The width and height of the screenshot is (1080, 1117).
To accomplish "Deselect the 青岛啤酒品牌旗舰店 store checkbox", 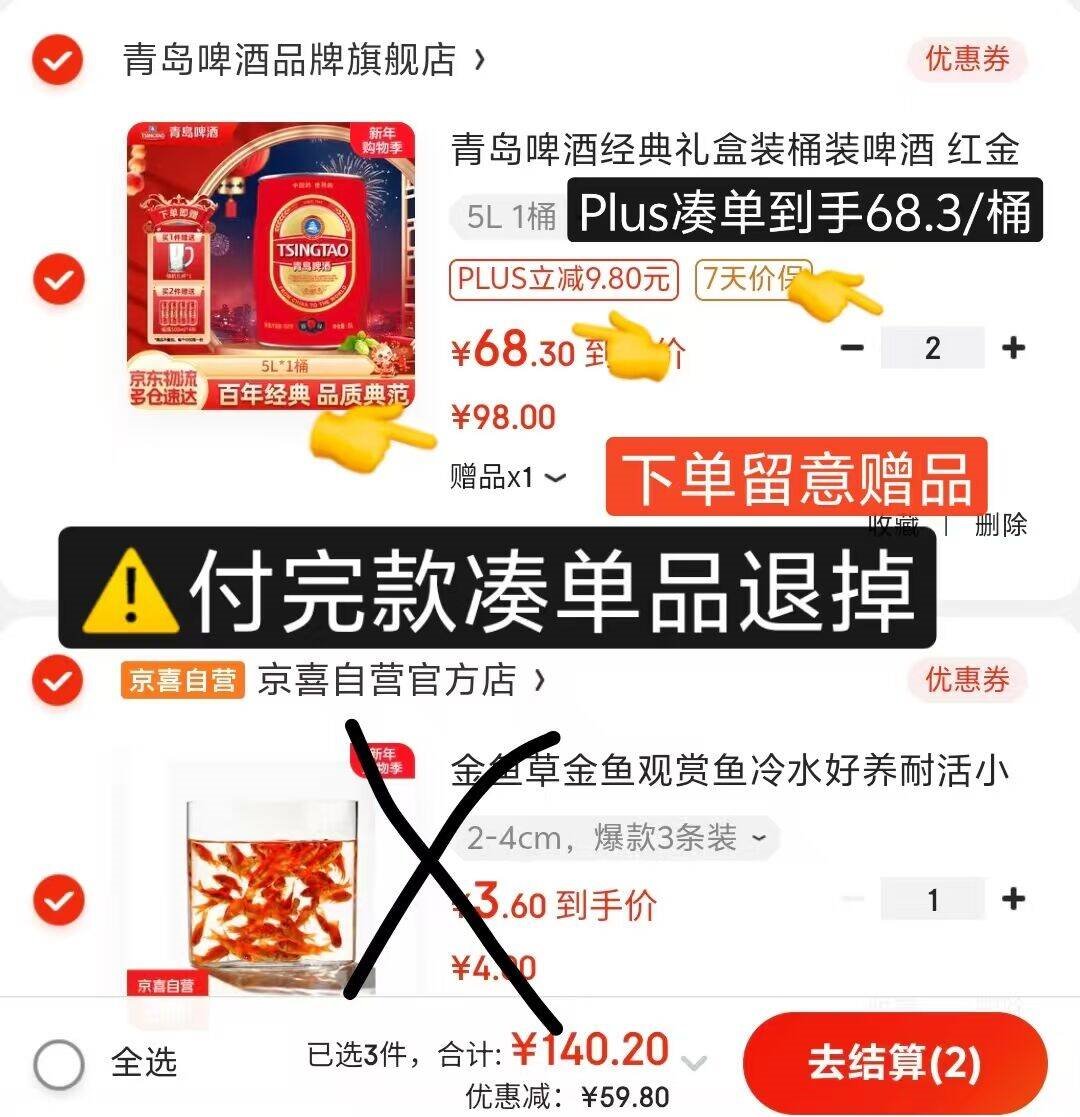I will (58, 61).
